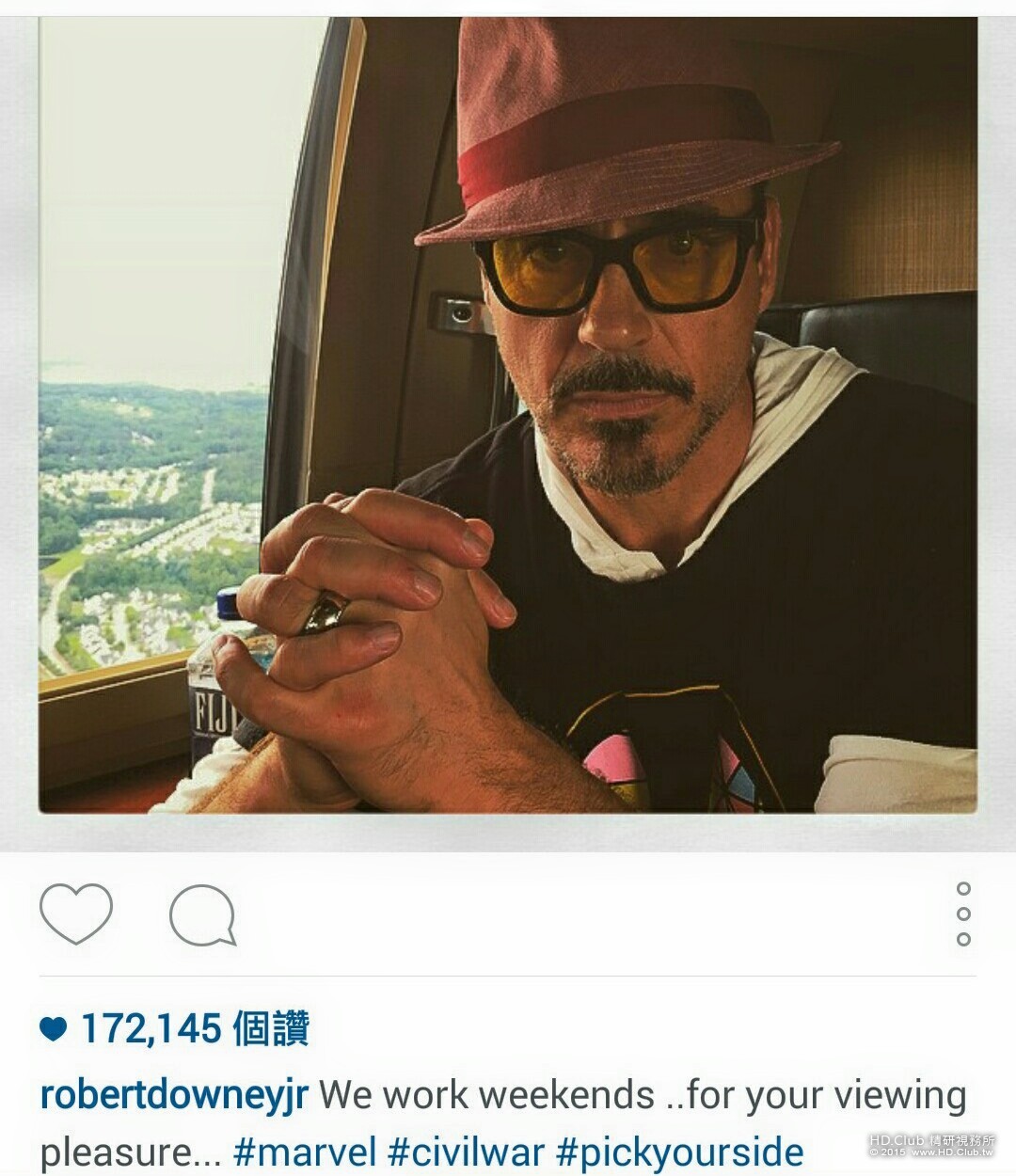
Task: Open the #civilwar hashtag
Action: (466, 1152)
